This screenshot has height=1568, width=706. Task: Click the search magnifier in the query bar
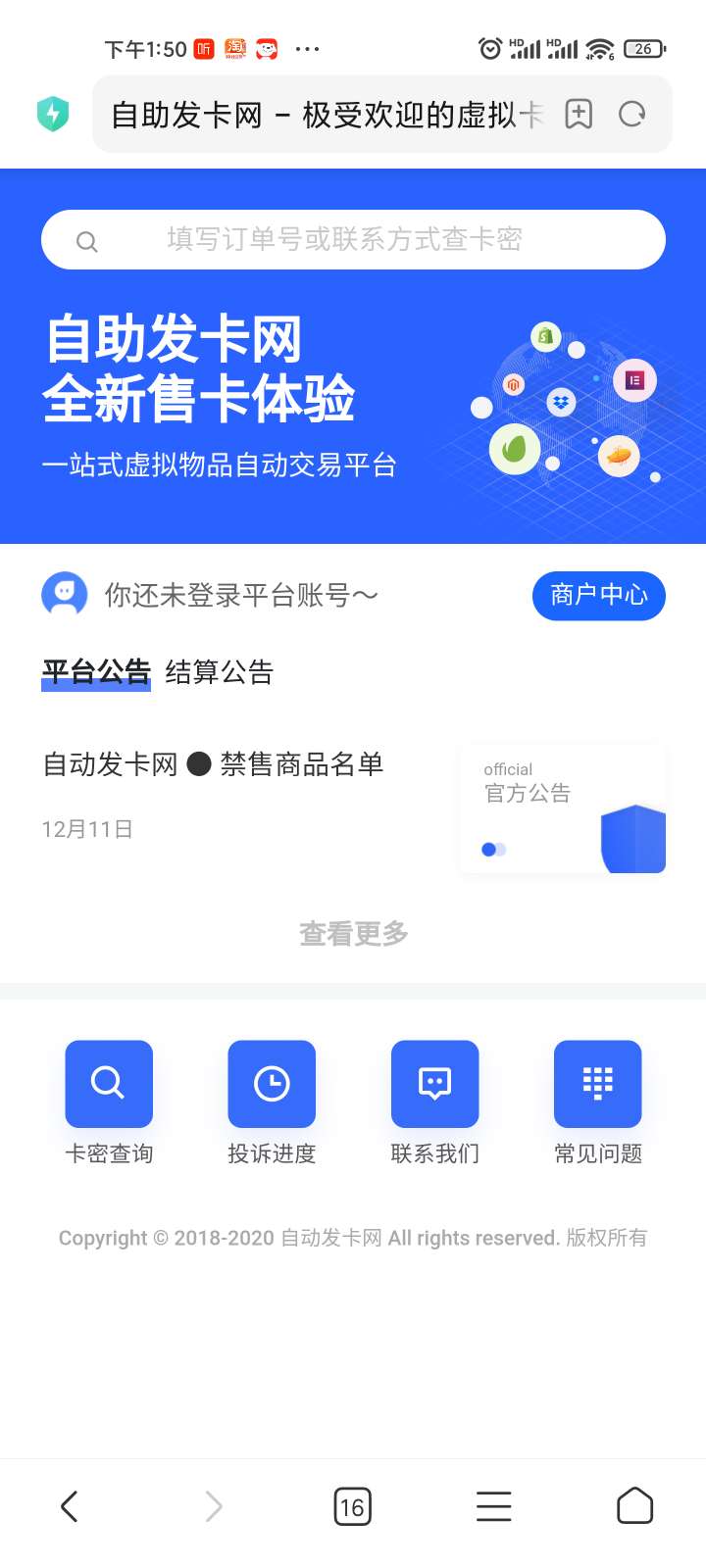87,239
